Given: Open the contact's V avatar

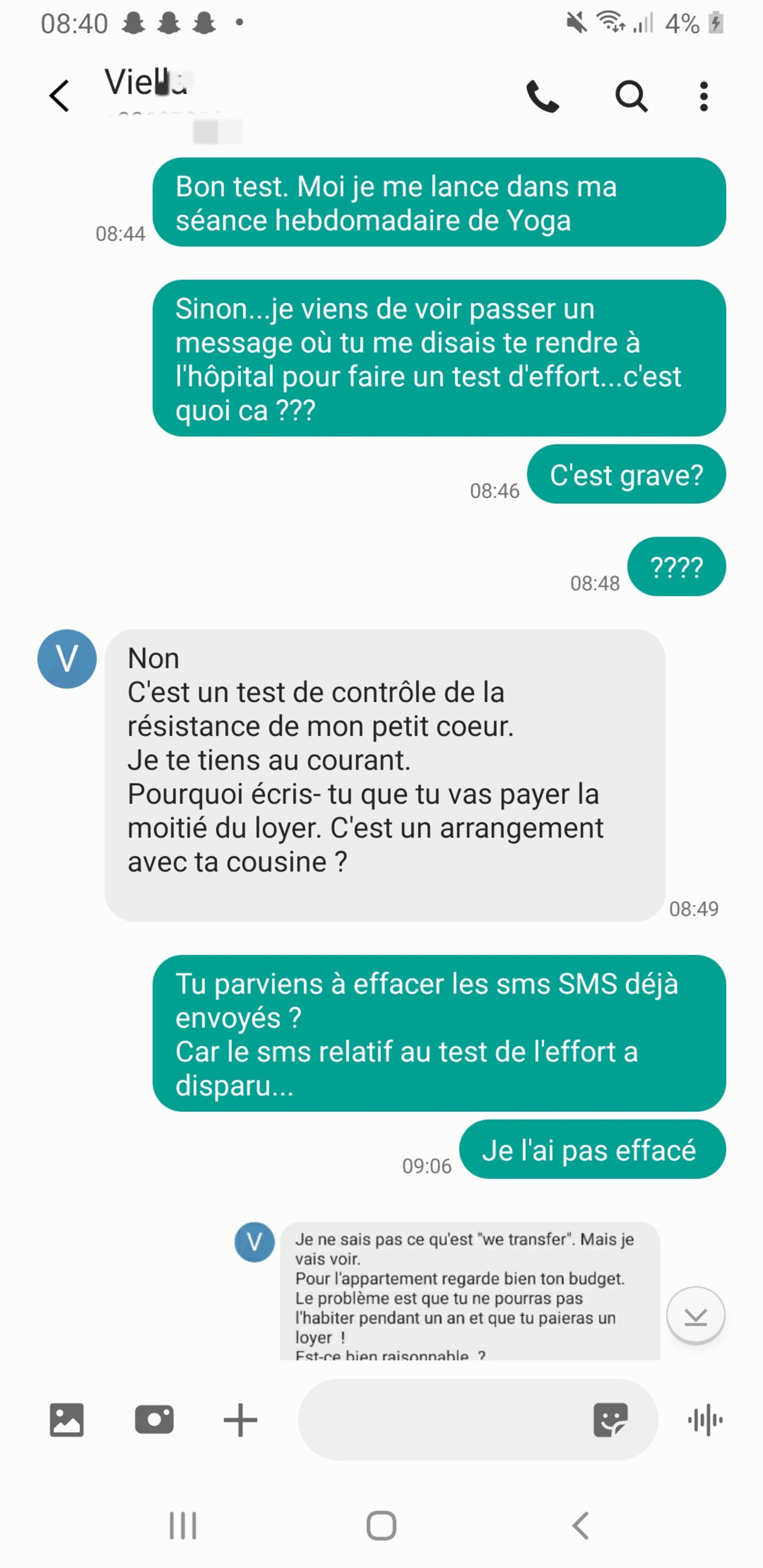Looking at the screenshot, I should pos(67,658).
